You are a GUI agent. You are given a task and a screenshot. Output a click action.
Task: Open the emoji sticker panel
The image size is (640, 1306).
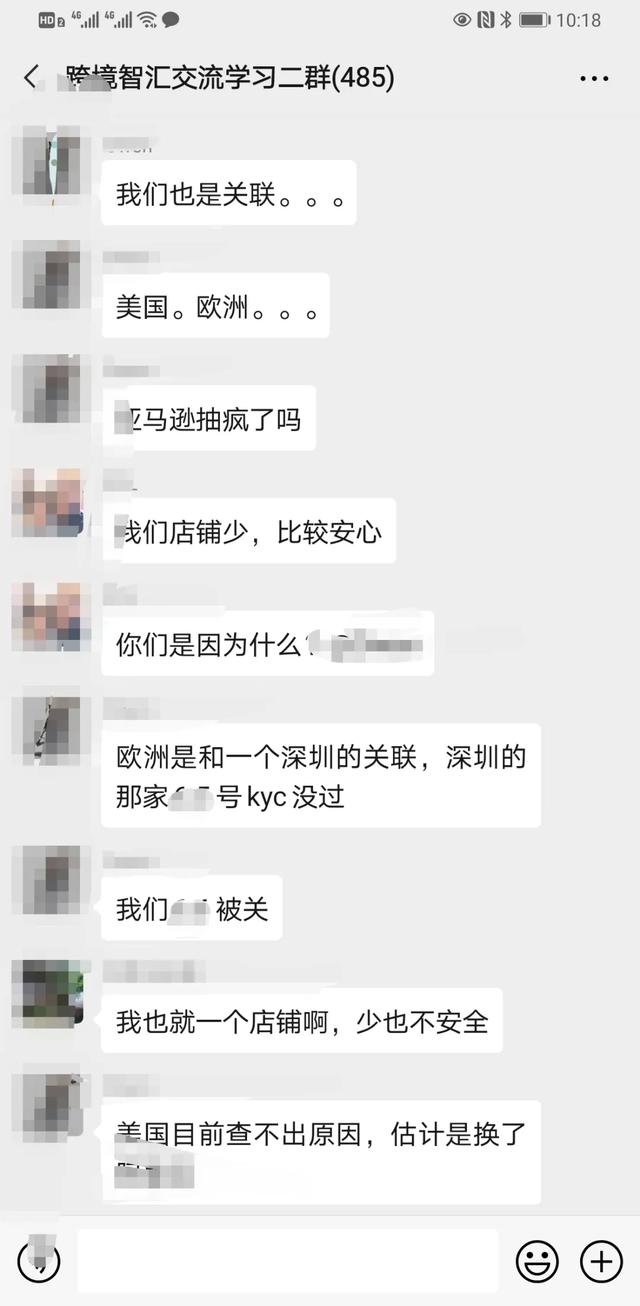coord(537,1261)
